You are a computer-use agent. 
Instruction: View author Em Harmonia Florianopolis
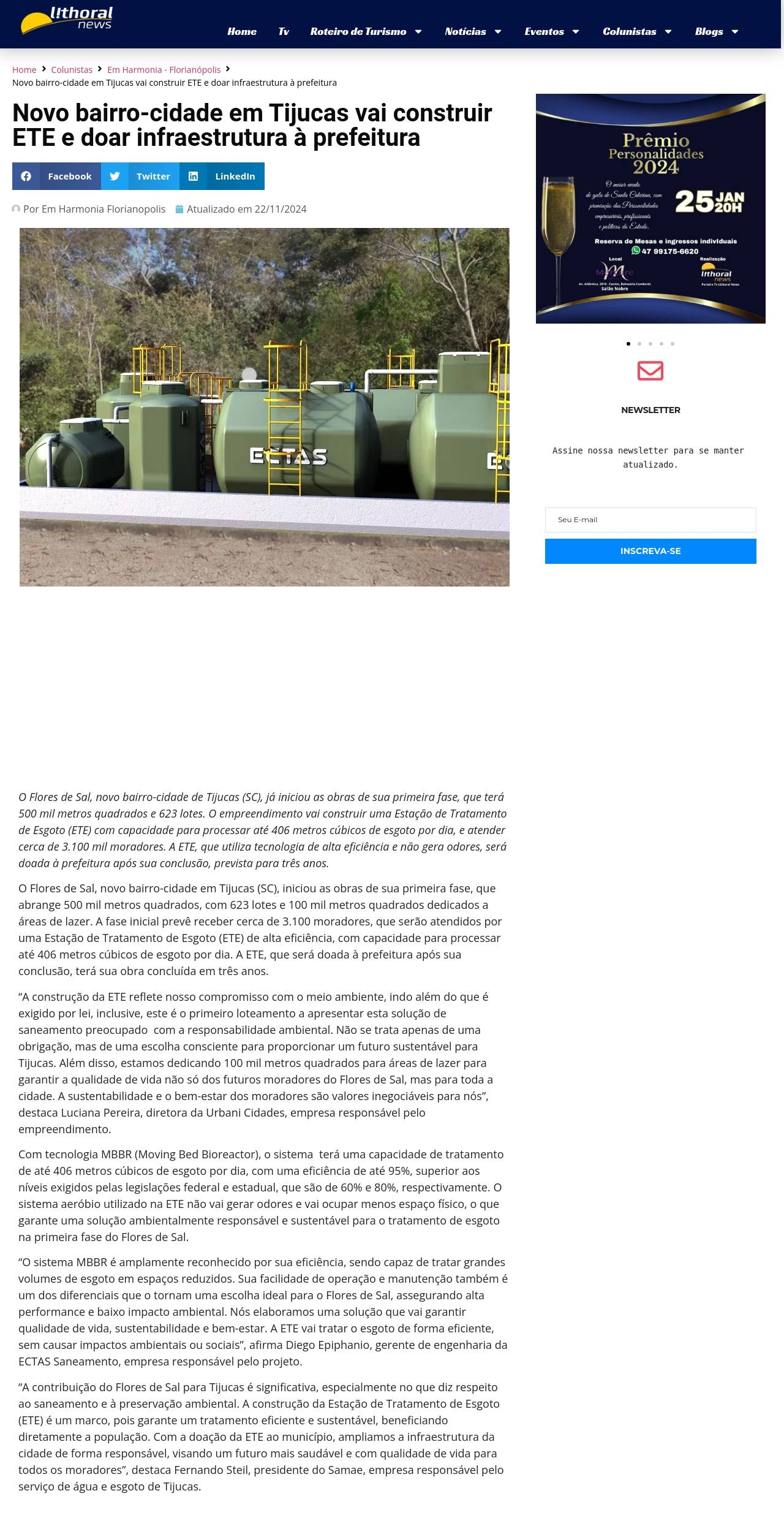point(94,209)
